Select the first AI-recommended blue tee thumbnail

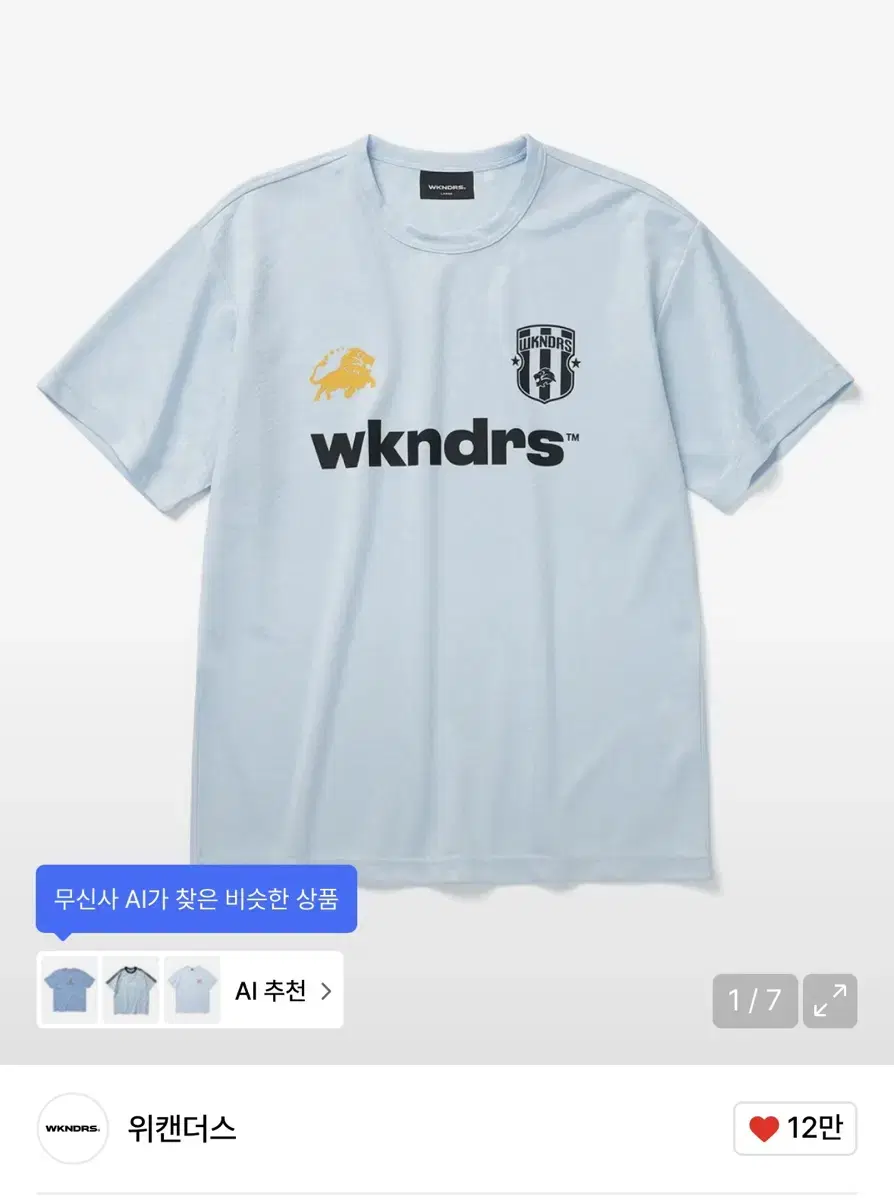pos(68,991)
